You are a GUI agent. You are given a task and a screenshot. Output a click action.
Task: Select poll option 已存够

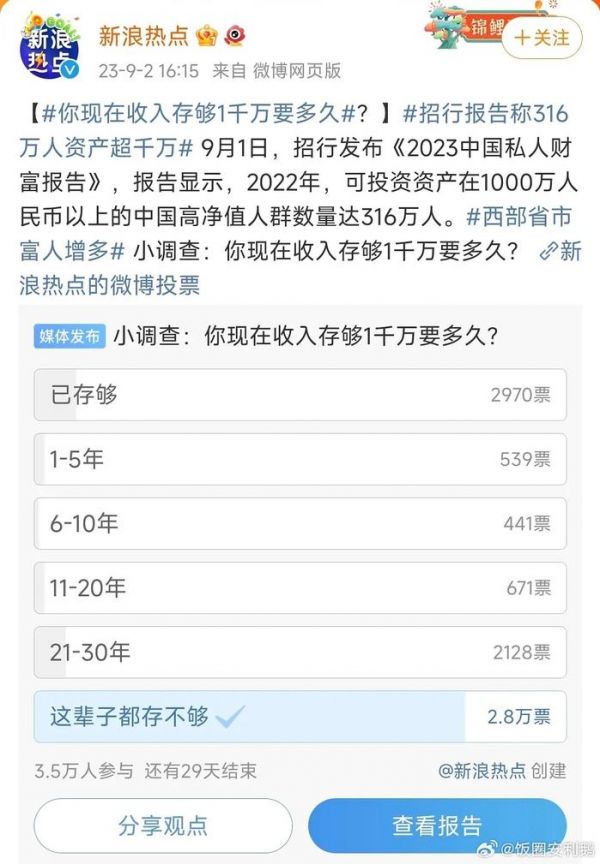pos(300,395)
